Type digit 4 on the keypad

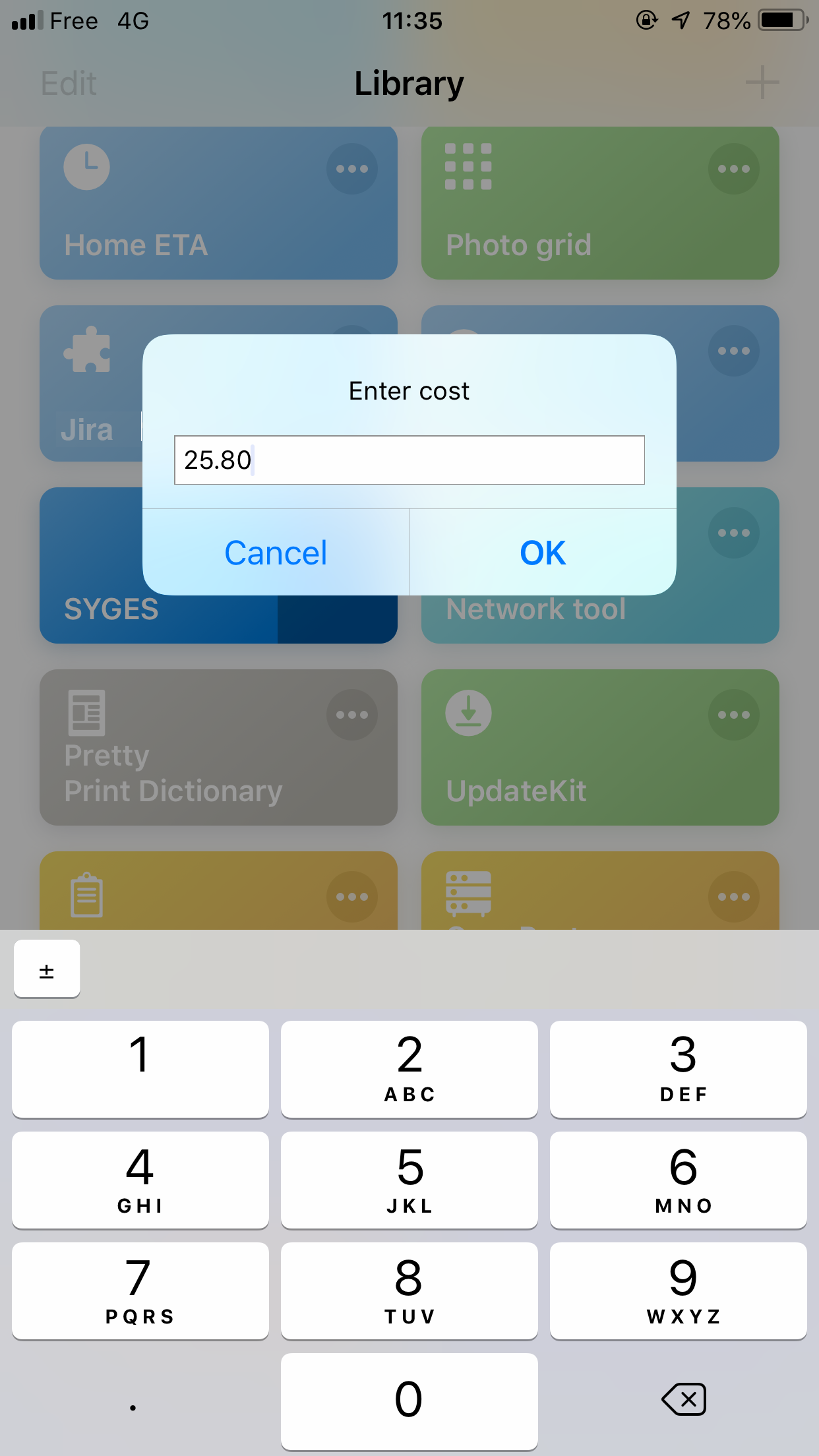140,1180
